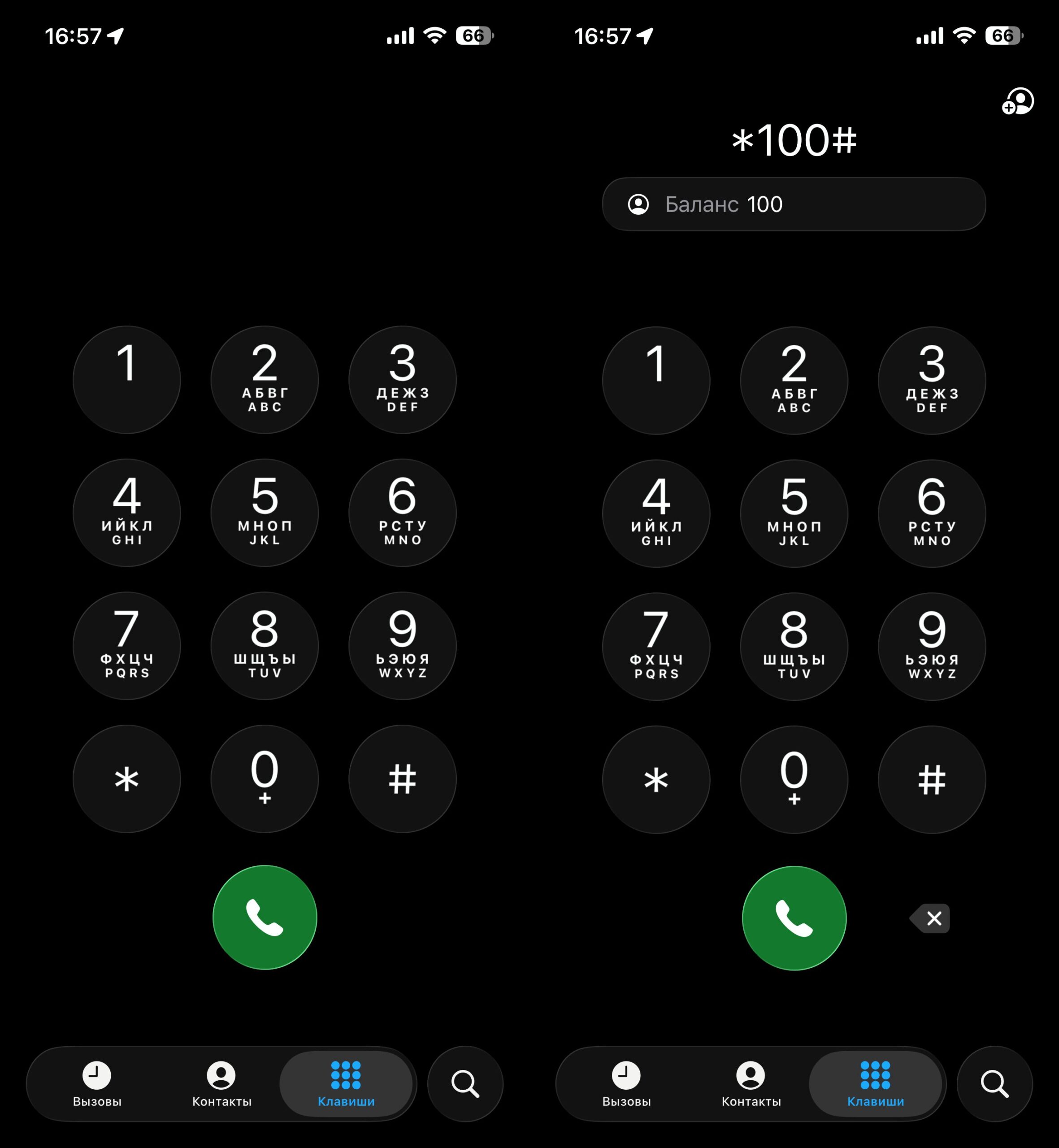Tap the green call button on the empty keypad
The height and width of the screenshot is (1148, 1059).
[x=264, y=917]
